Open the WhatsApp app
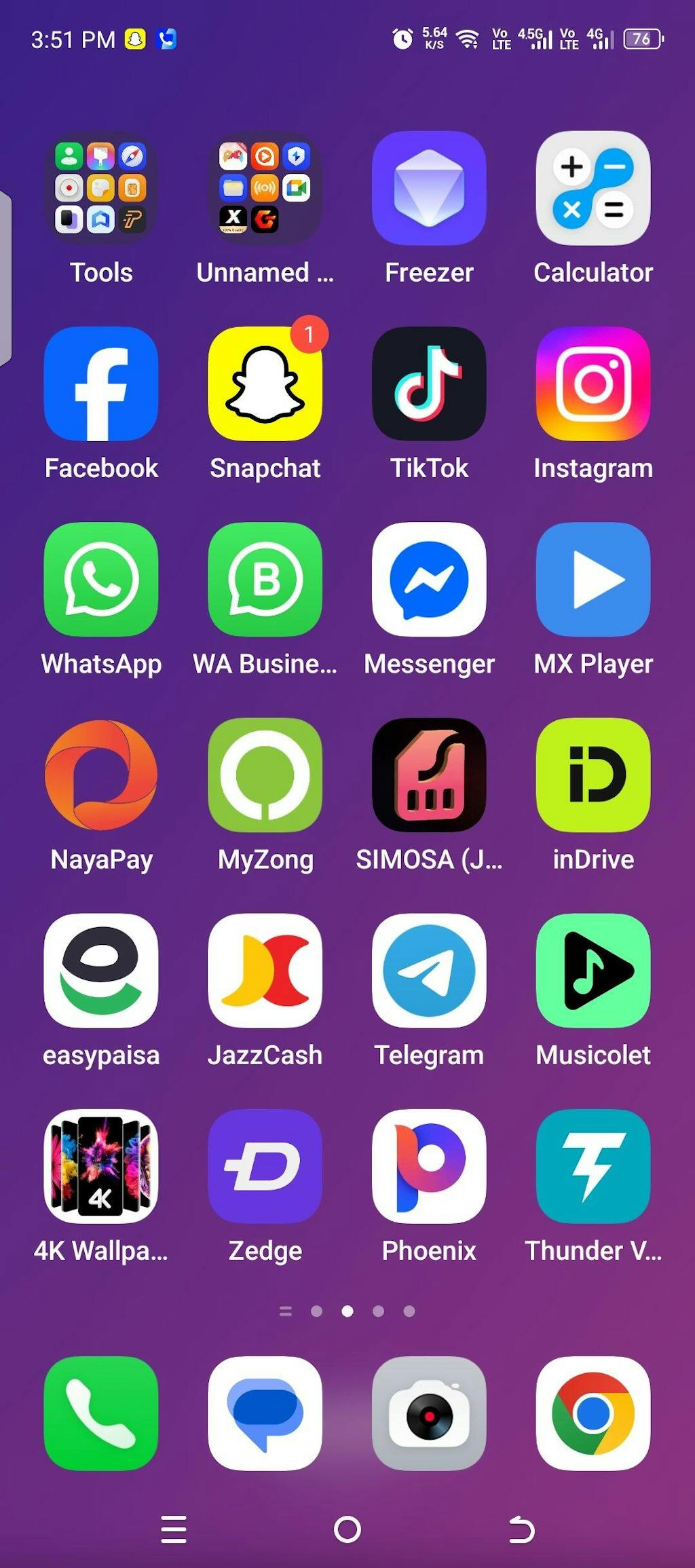 coord(100,579)
